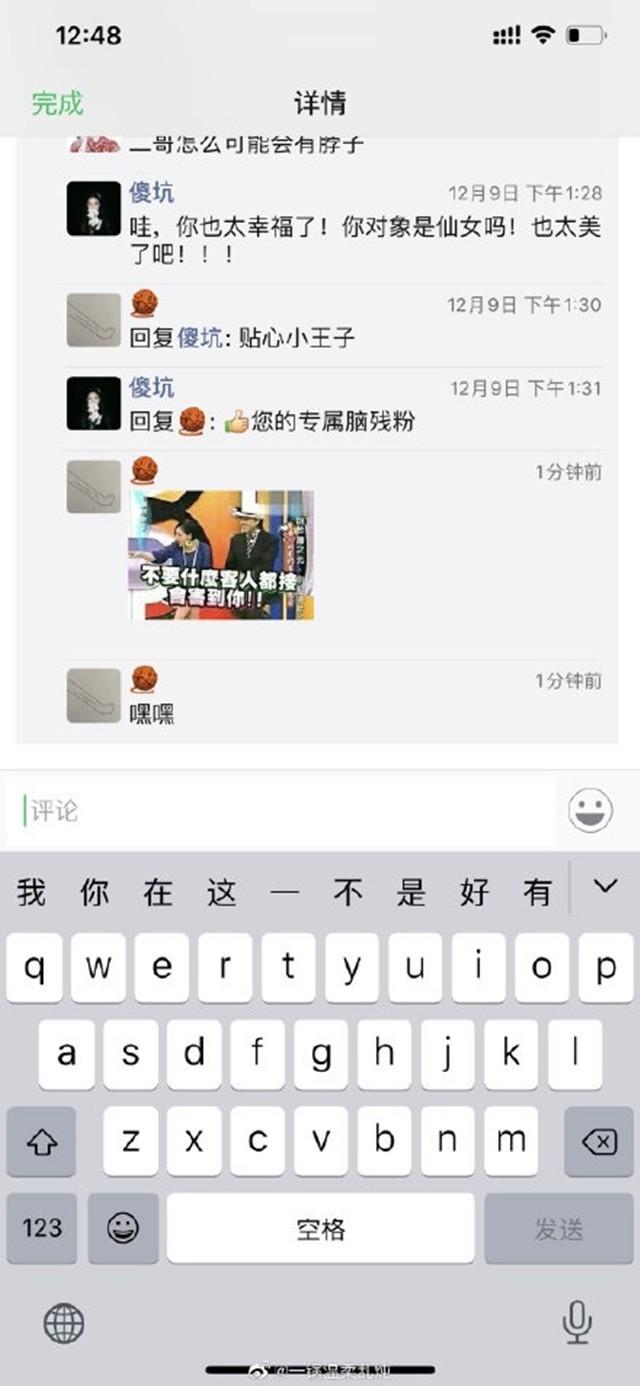Open the keyboard emoji key

click(123, 1228)
